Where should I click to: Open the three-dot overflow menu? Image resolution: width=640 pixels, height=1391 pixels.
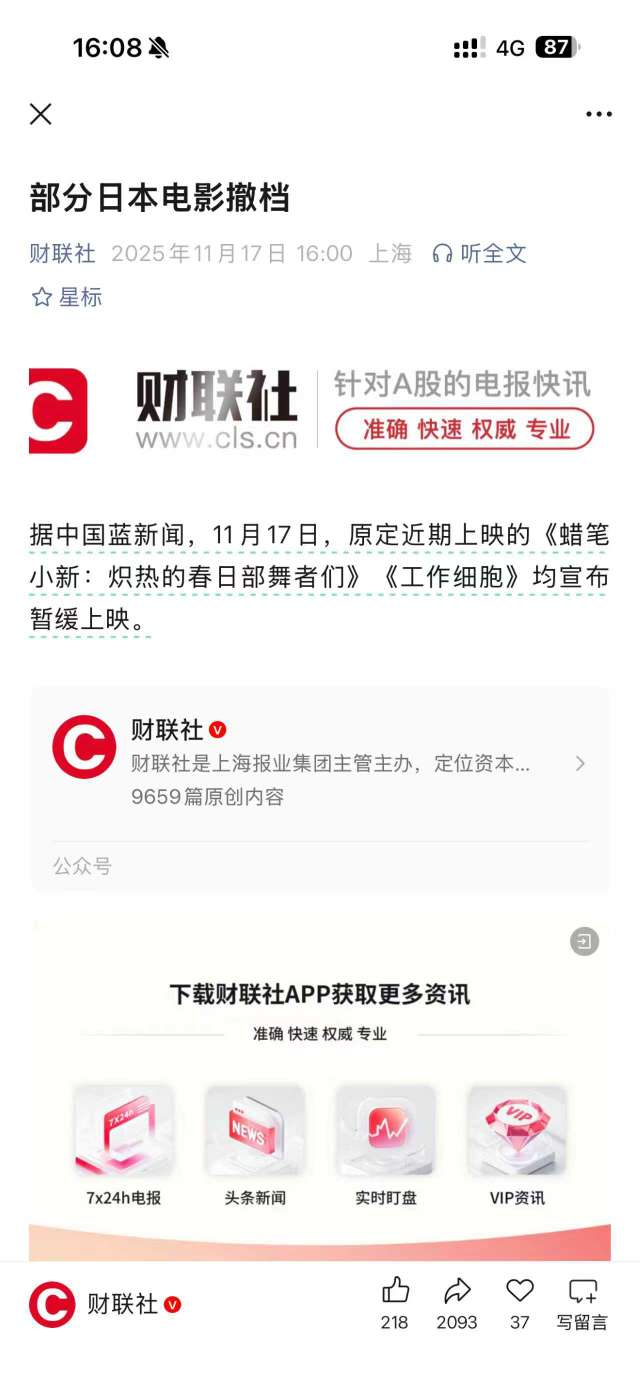[x=598, y=114]
